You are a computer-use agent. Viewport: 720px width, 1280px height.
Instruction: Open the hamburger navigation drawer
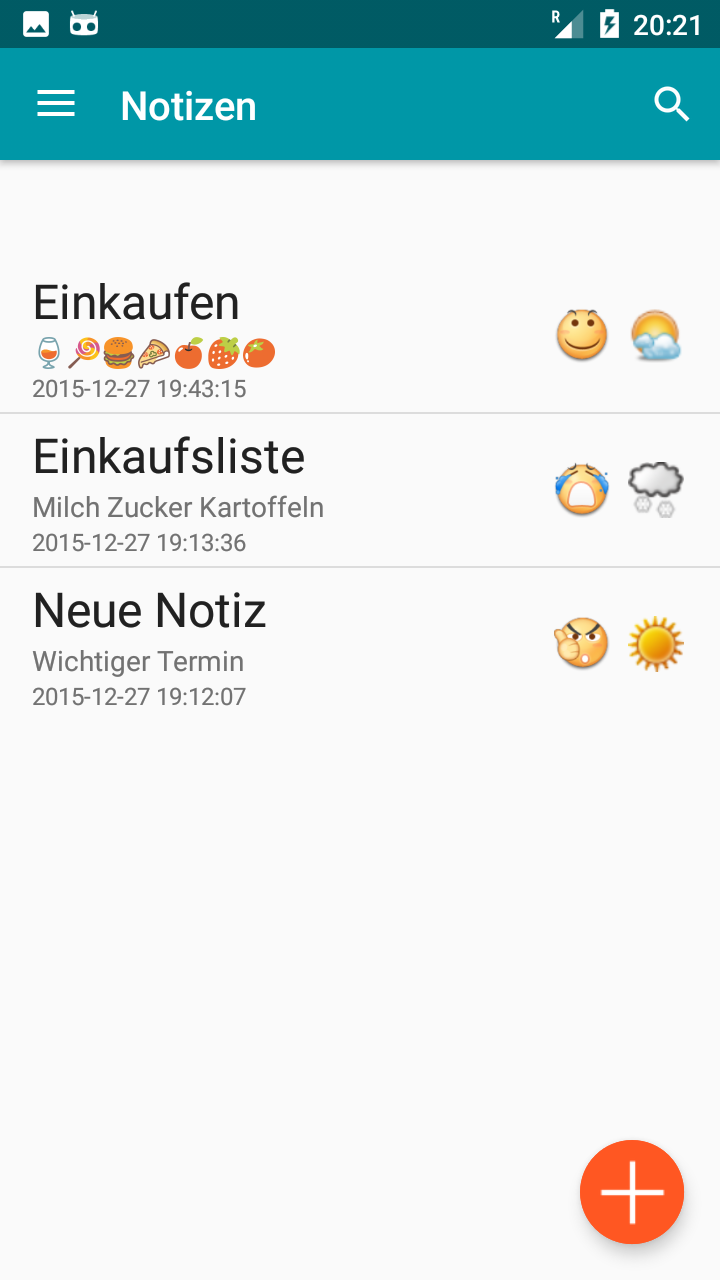tap(56, 104)
